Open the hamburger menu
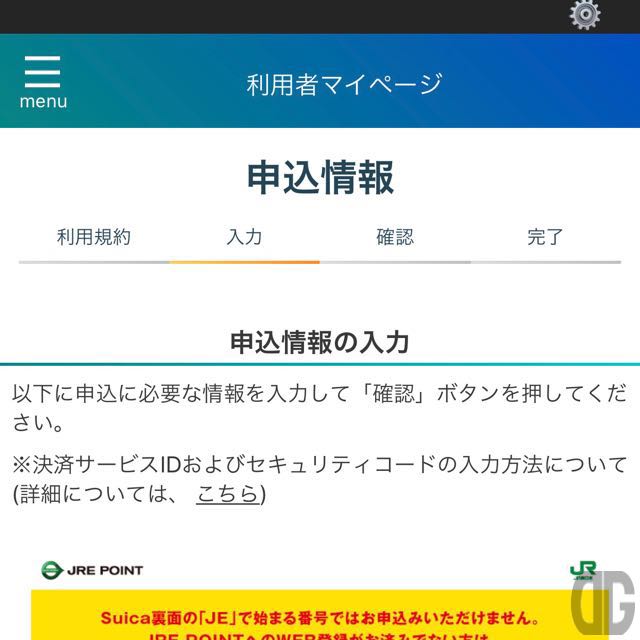Image resolution: width=640 pixels, height=640 pixels. pyautogui.click(x=43, y=81)
